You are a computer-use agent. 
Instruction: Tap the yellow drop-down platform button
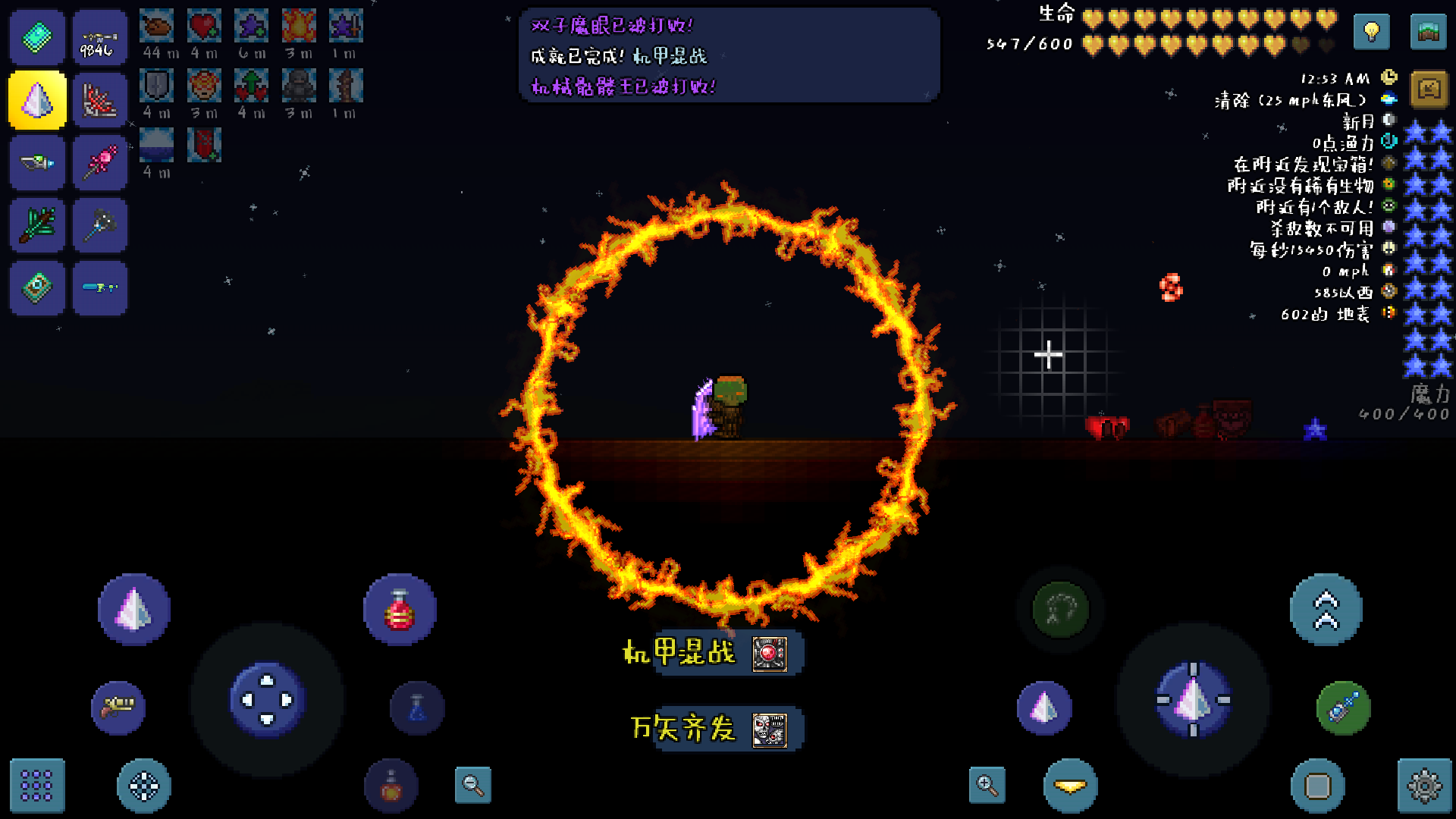point(1070,786)
